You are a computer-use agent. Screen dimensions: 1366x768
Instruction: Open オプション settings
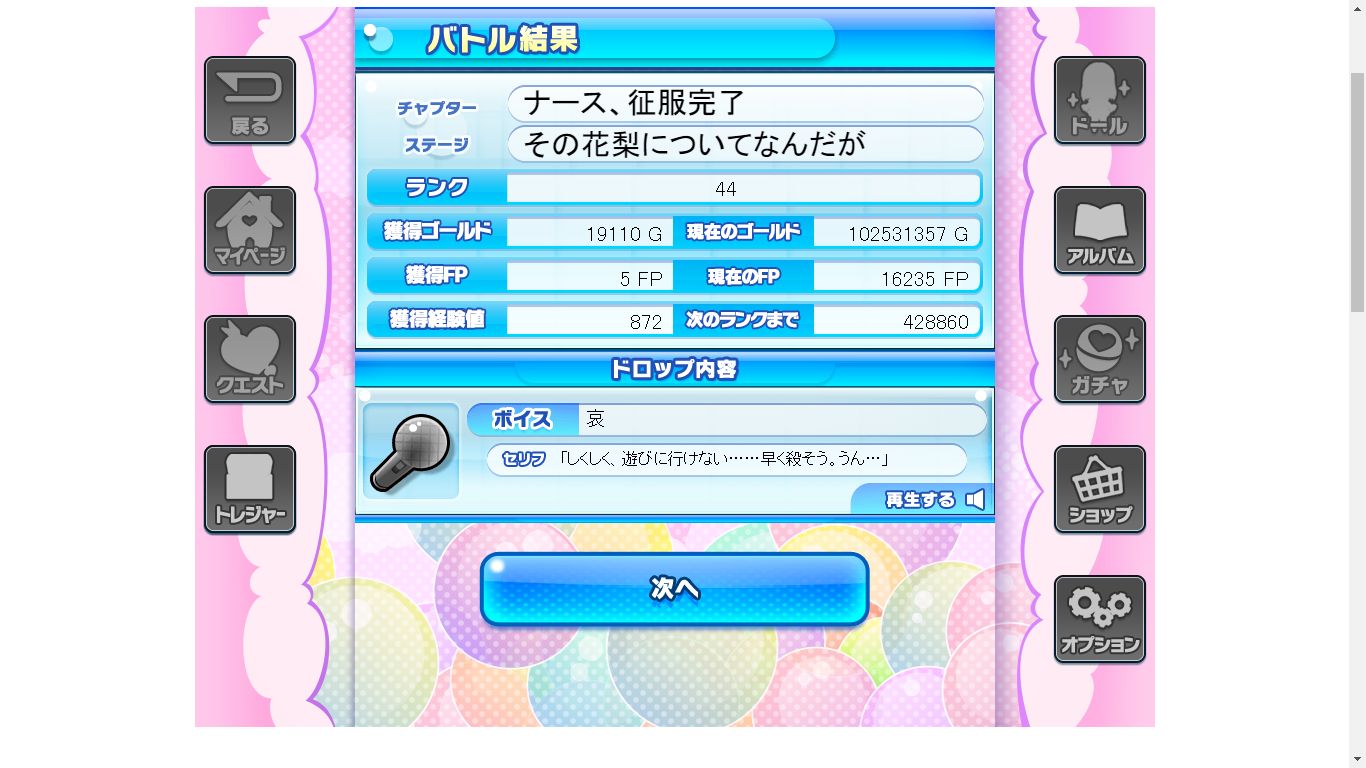(x=1099, y=619)
